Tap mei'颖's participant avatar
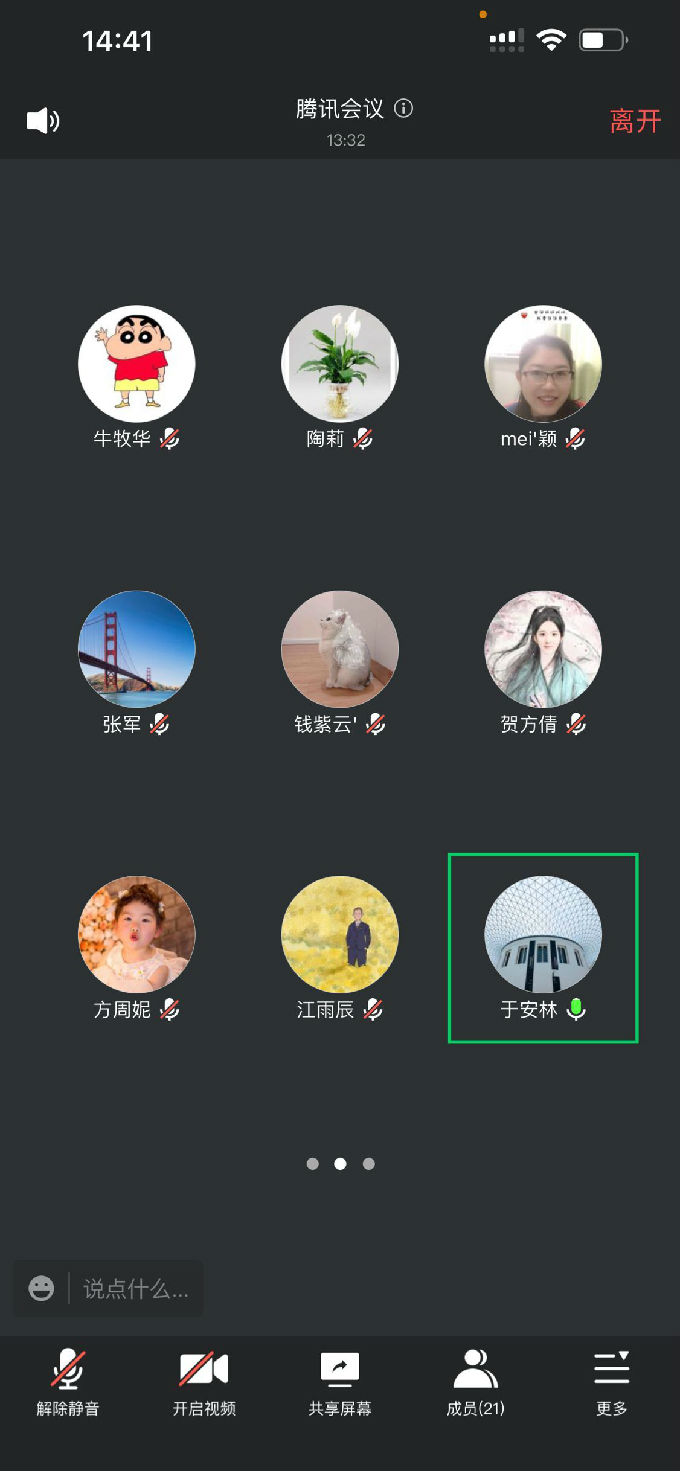This screenshot has width=680, height=1471. click(543, 363)
